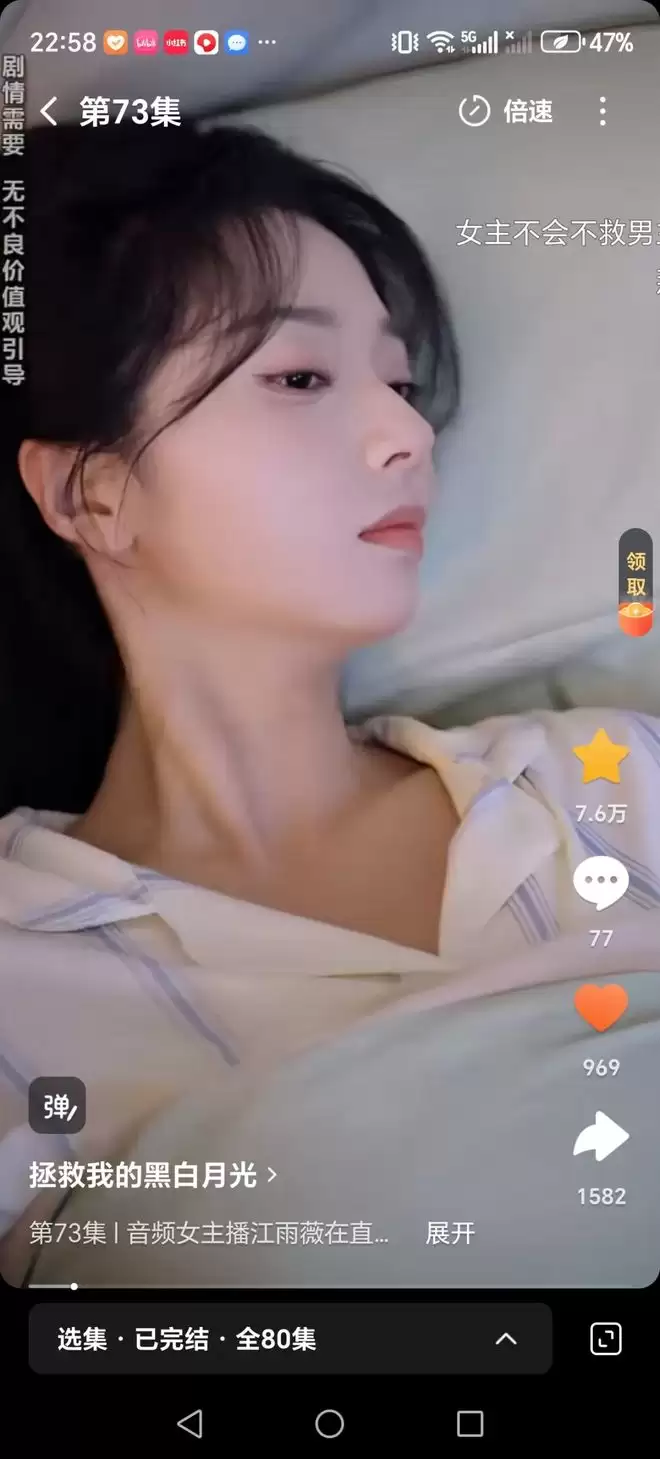Open the three-dot overflow menu
Screen dimensions: 660x1459
(x=602, y=111)
